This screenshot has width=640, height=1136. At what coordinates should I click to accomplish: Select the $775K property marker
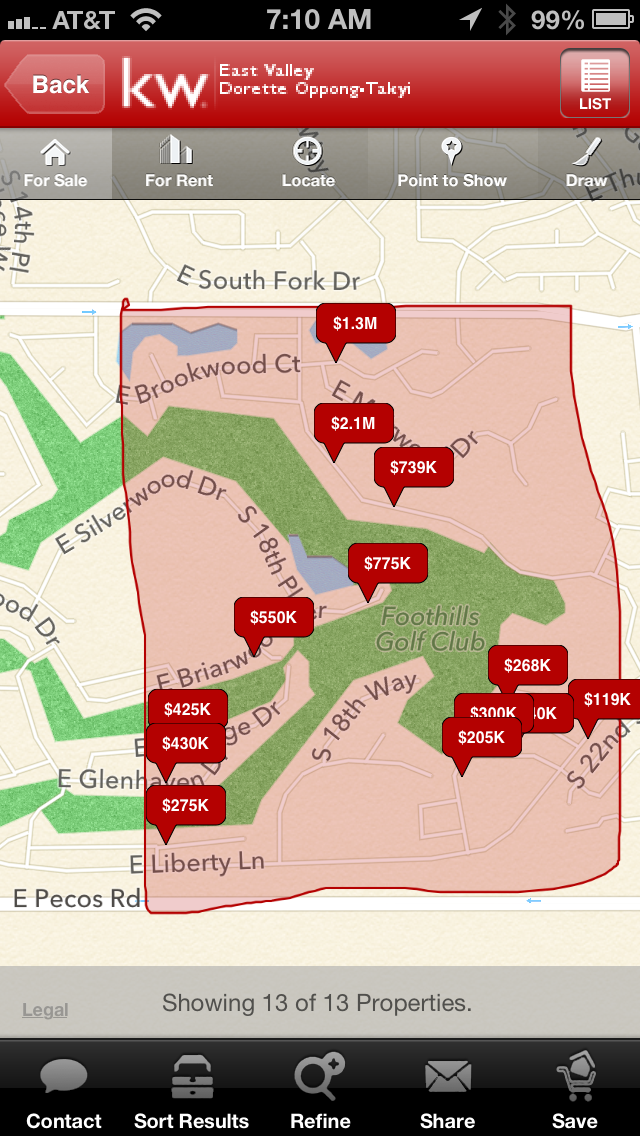pos(387,563)
